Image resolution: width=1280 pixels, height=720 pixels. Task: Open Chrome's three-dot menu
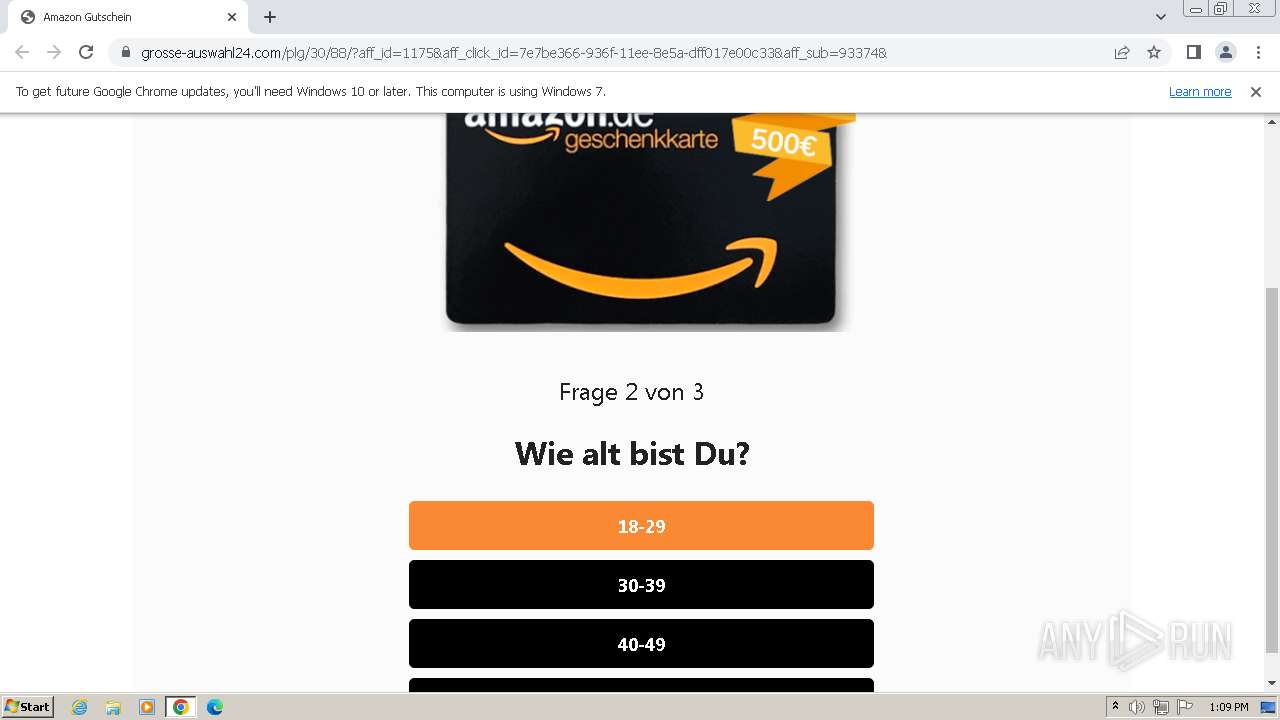(x=1258, y=52)
